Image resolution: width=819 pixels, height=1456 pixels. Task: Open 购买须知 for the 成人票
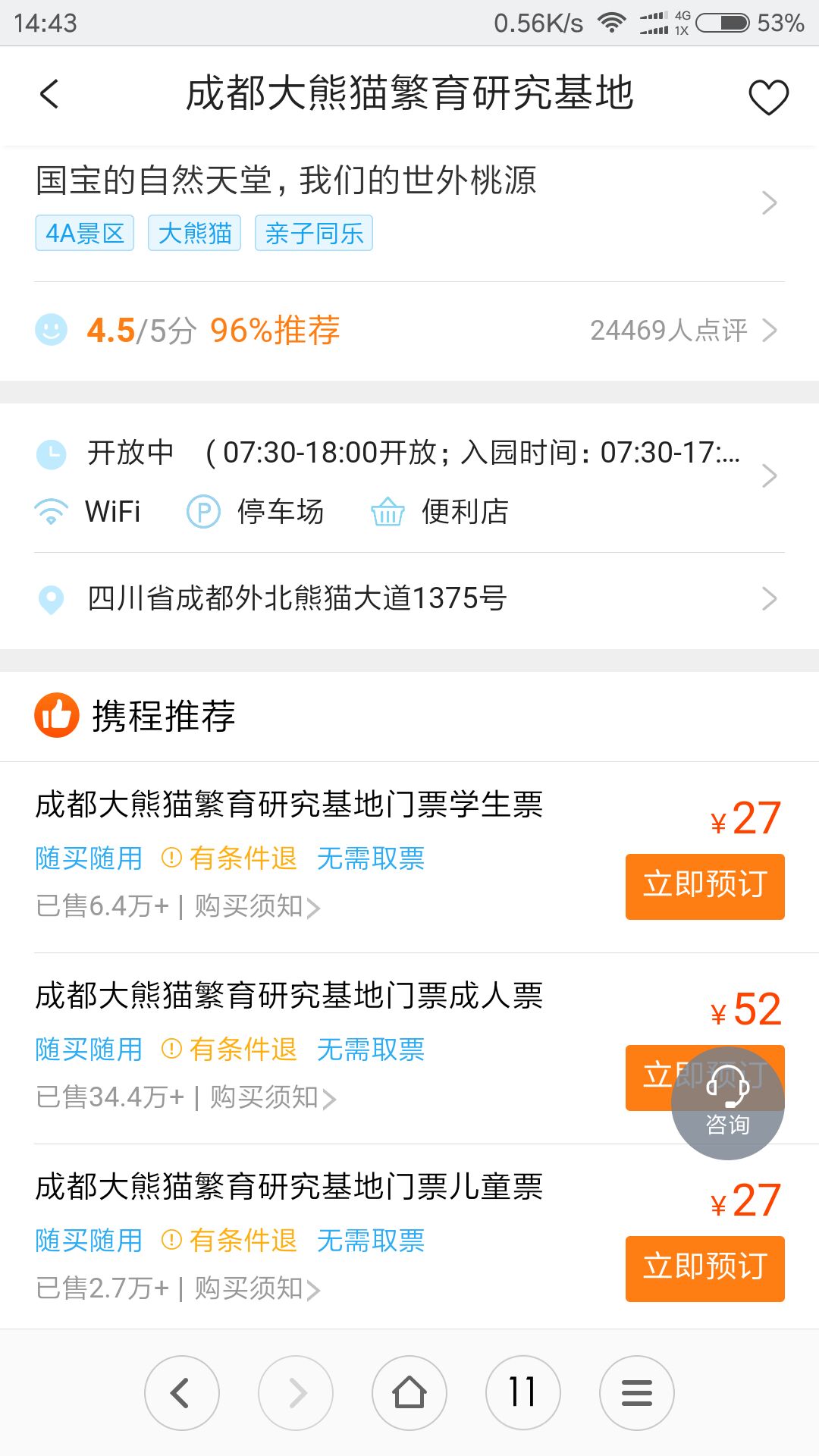[272, 1097]
